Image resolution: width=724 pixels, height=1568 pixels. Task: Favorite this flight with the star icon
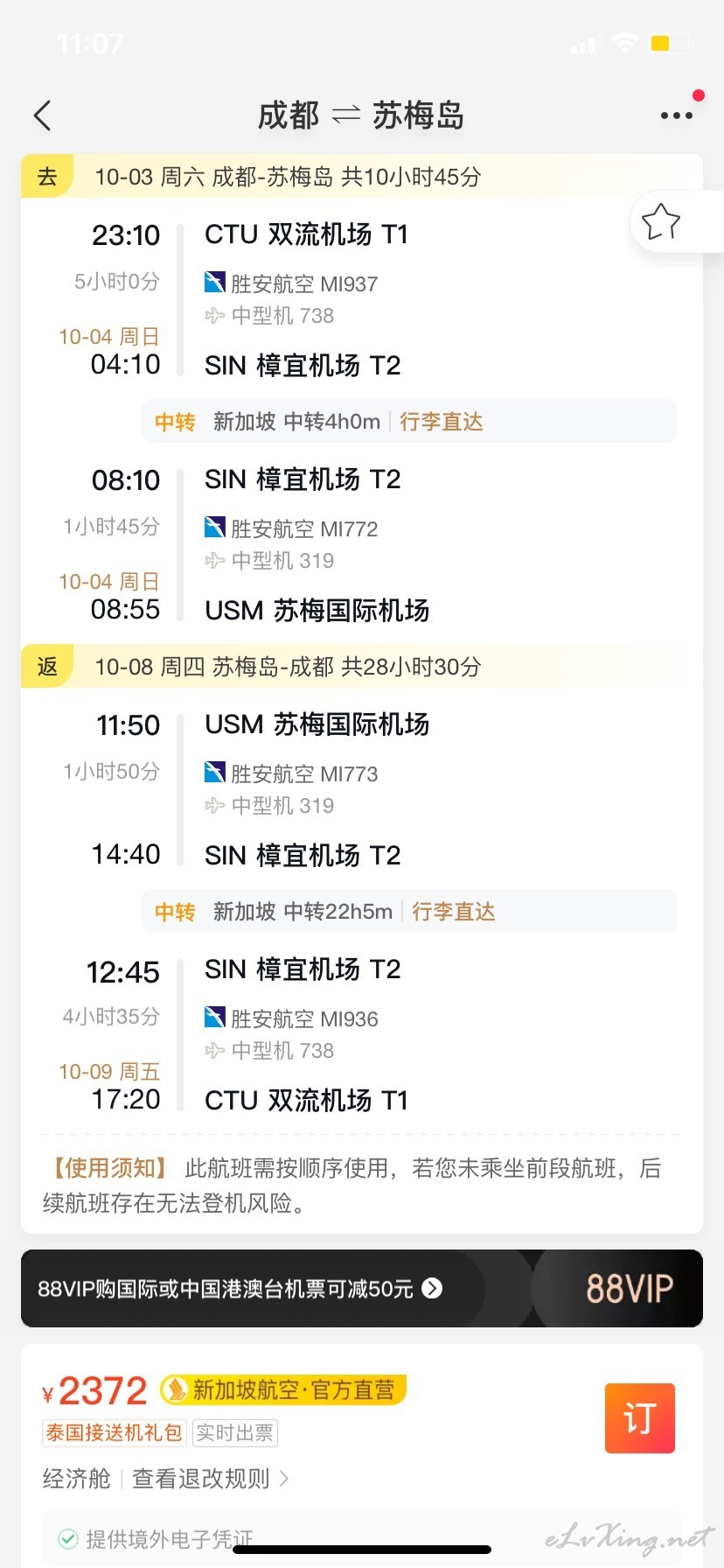pos(661,221)
